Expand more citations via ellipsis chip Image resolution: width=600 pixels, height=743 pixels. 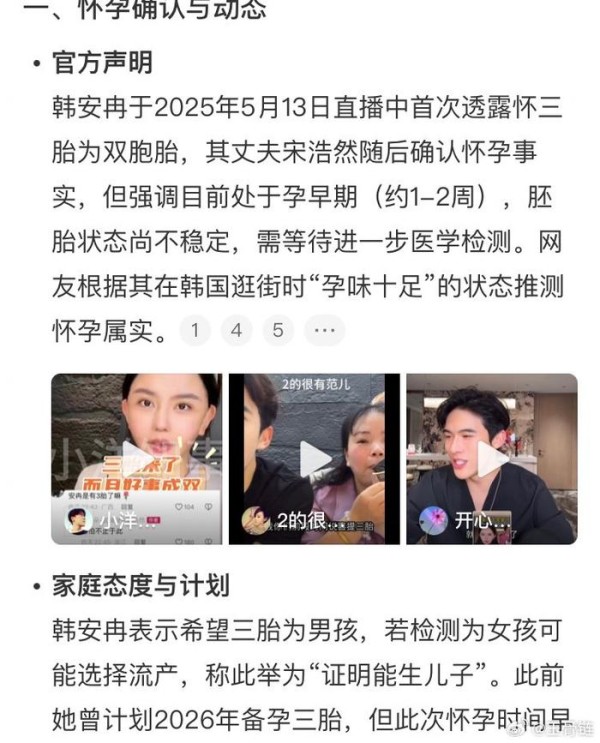pos(323,330)
